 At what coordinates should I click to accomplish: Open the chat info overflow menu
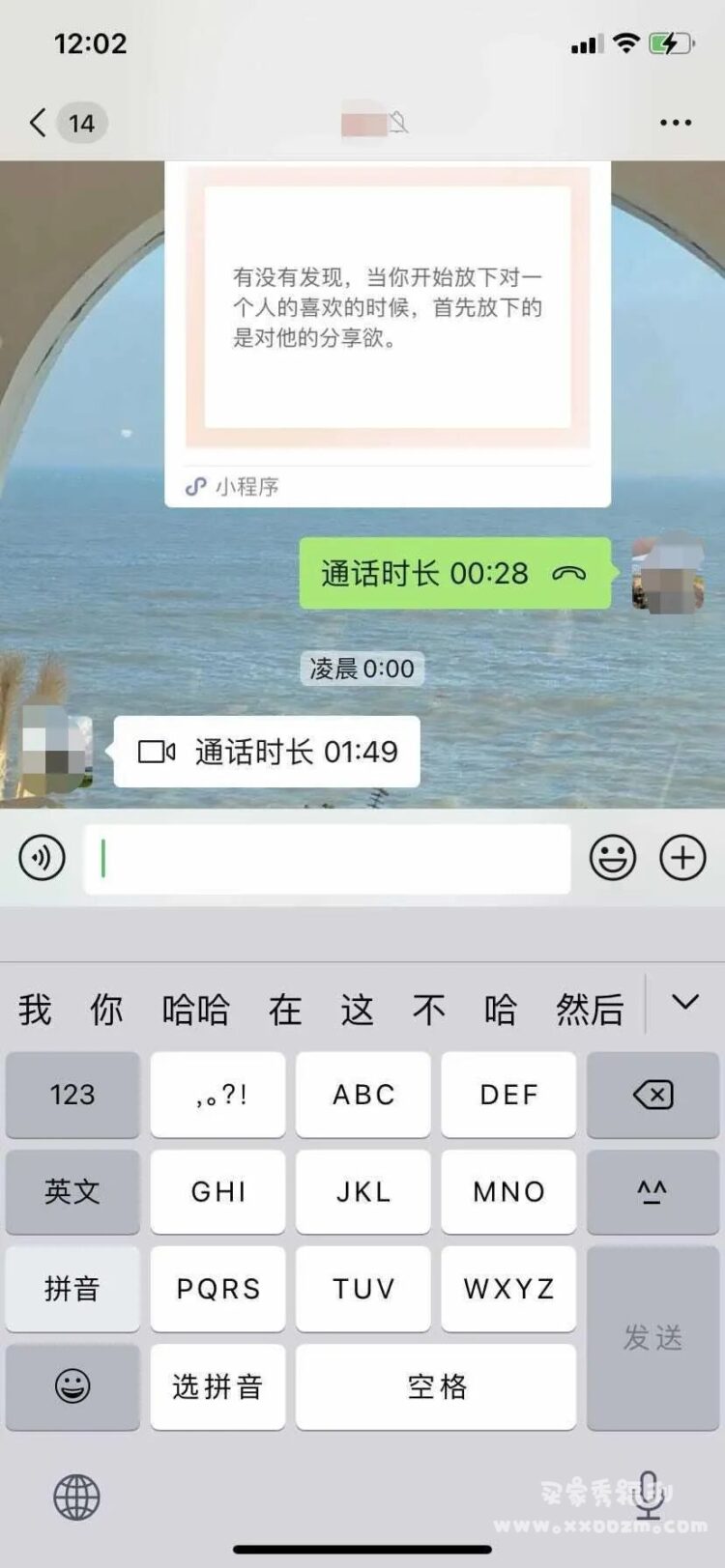pyautogui.click(x=675, y=123)
